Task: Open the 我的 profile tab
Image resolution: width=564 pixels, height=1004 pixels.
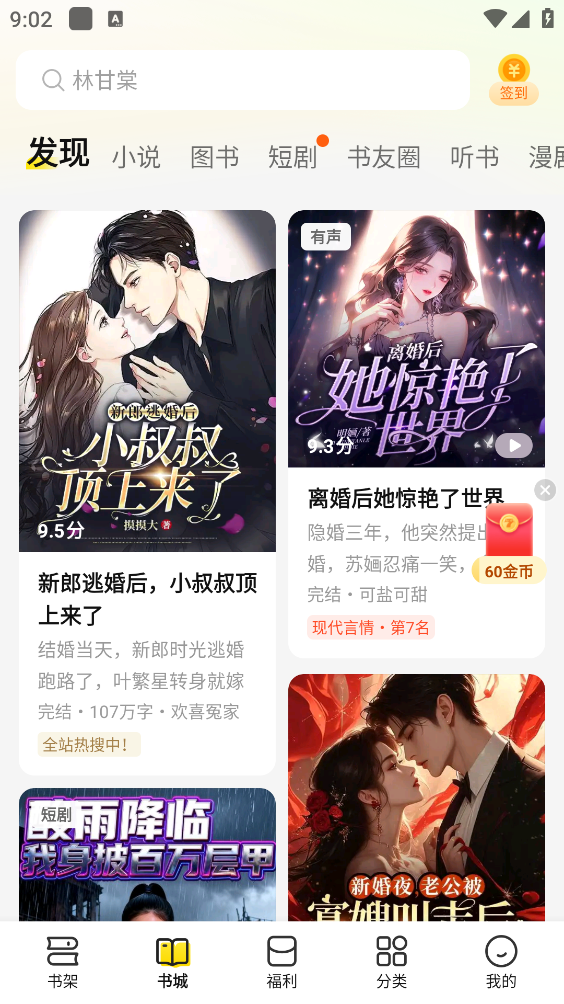Action: click(501, 962)
